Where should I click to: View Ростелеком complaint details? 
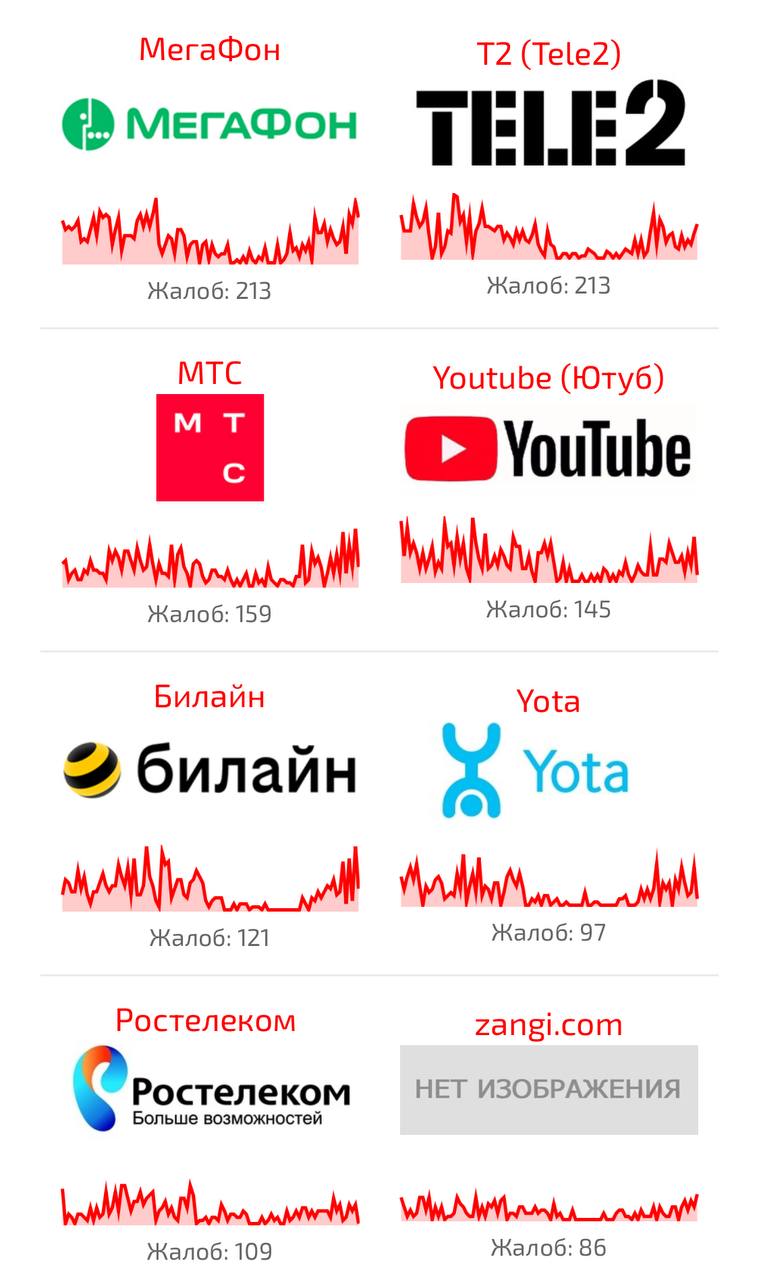tap(209, 1090)
